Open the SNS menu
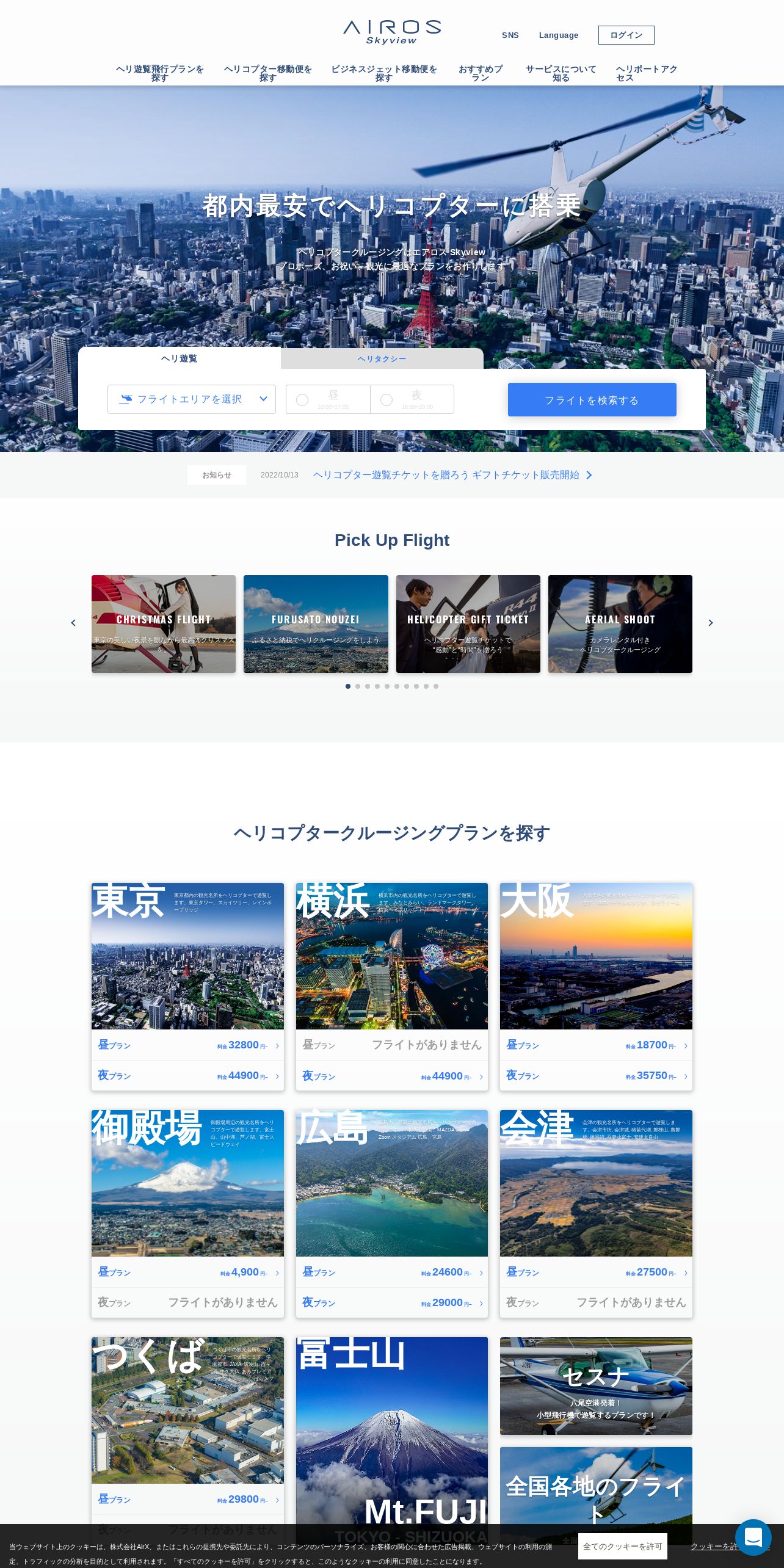784x1568 pixels. 510,35
